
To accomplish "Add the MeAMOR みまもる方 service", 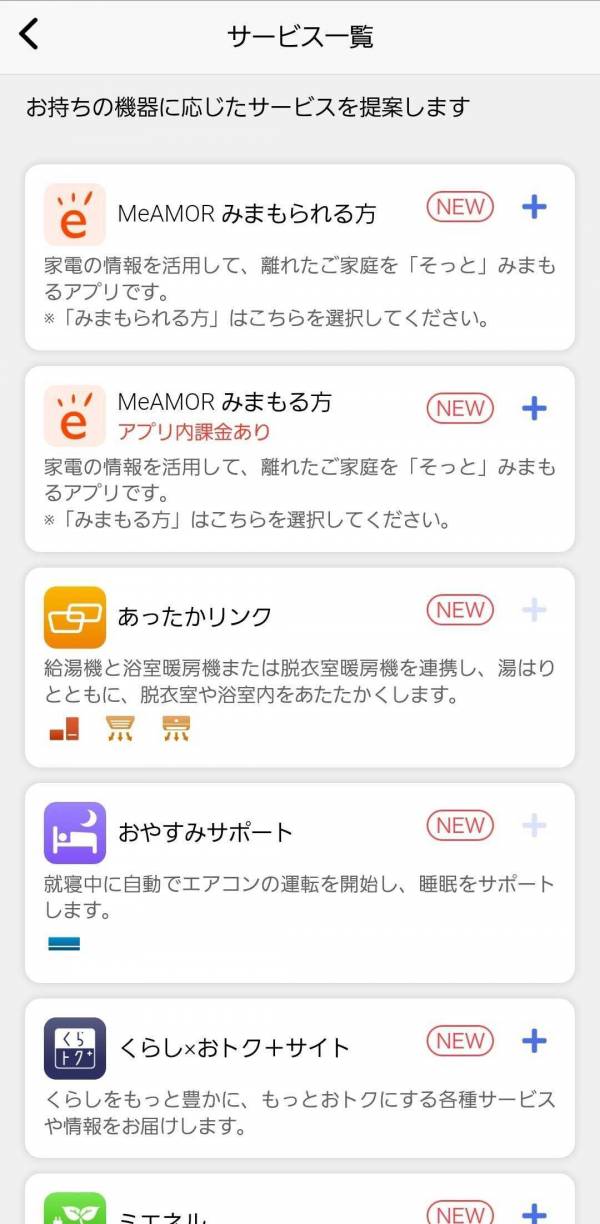I will click(x=535, y=408).
